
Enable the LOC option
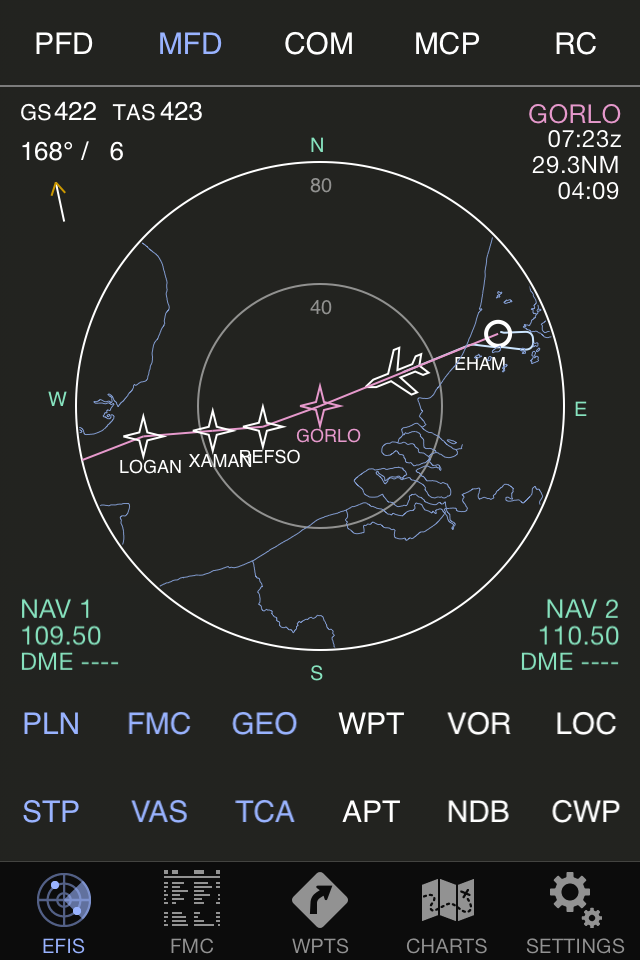586,723
